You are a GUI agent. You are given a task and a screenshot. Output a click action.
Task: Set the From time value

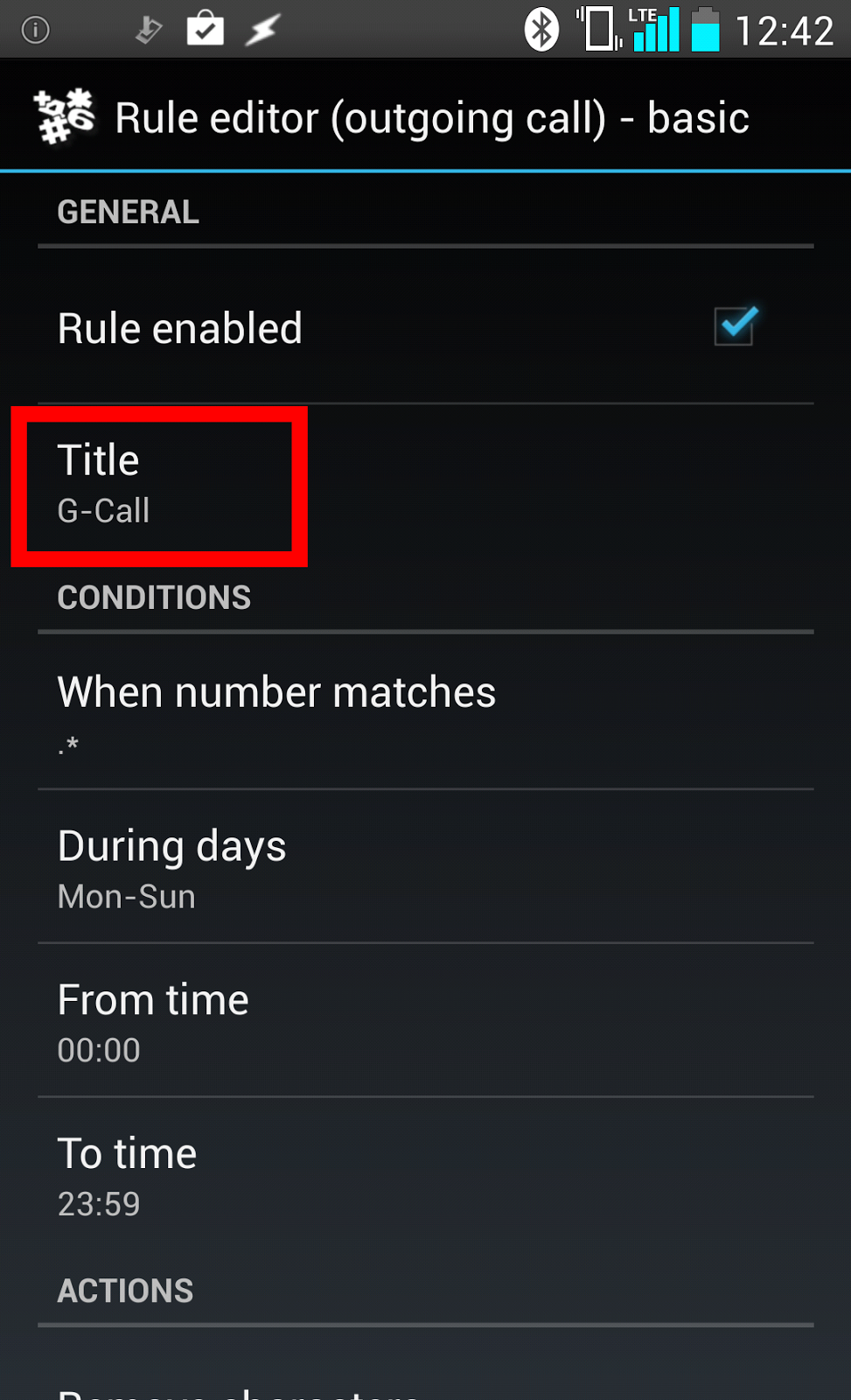(425, 1021)
